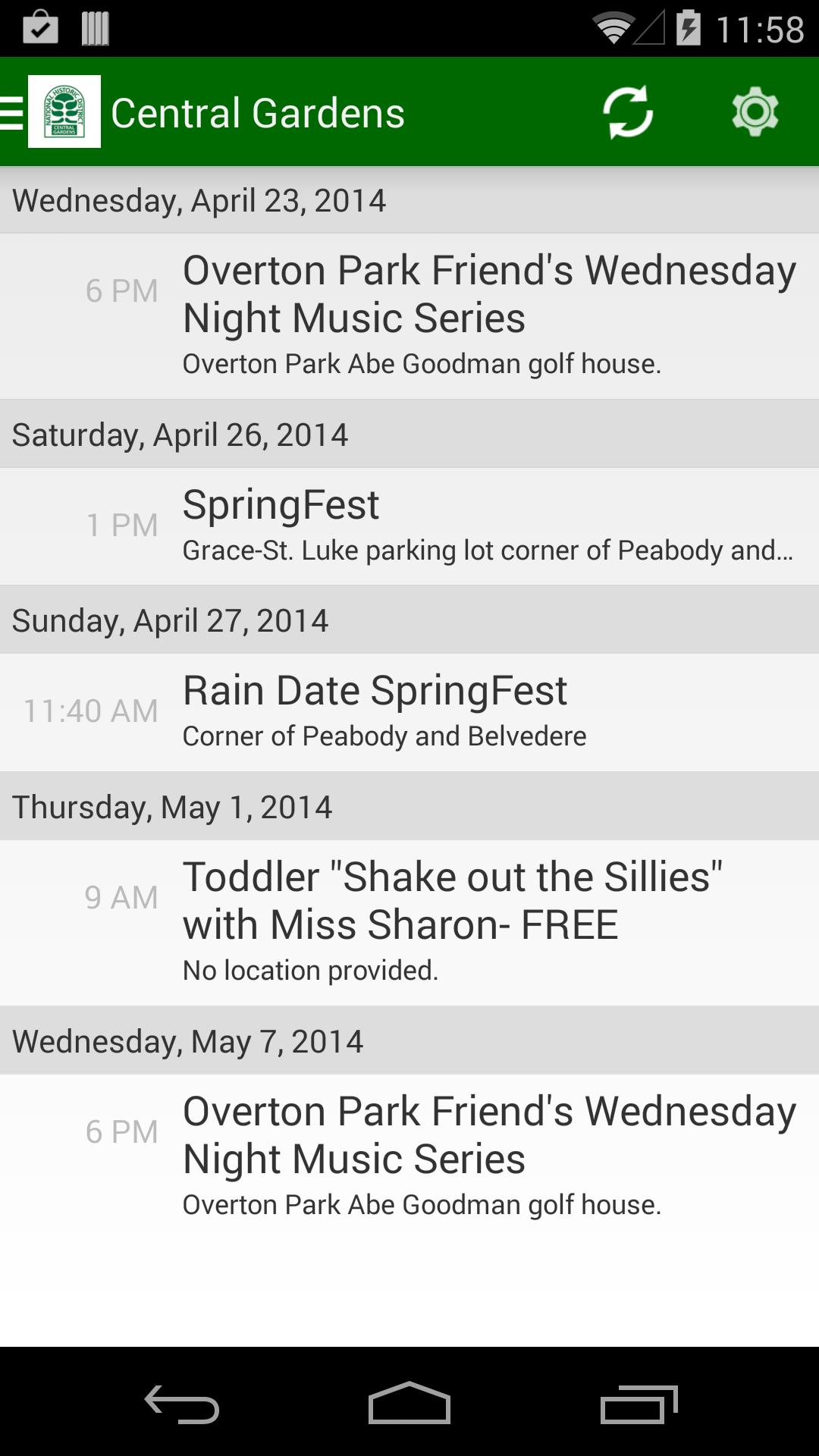View the Rain Date SpringFest event
Screen dimensions: 819x1456
(409, 713)
